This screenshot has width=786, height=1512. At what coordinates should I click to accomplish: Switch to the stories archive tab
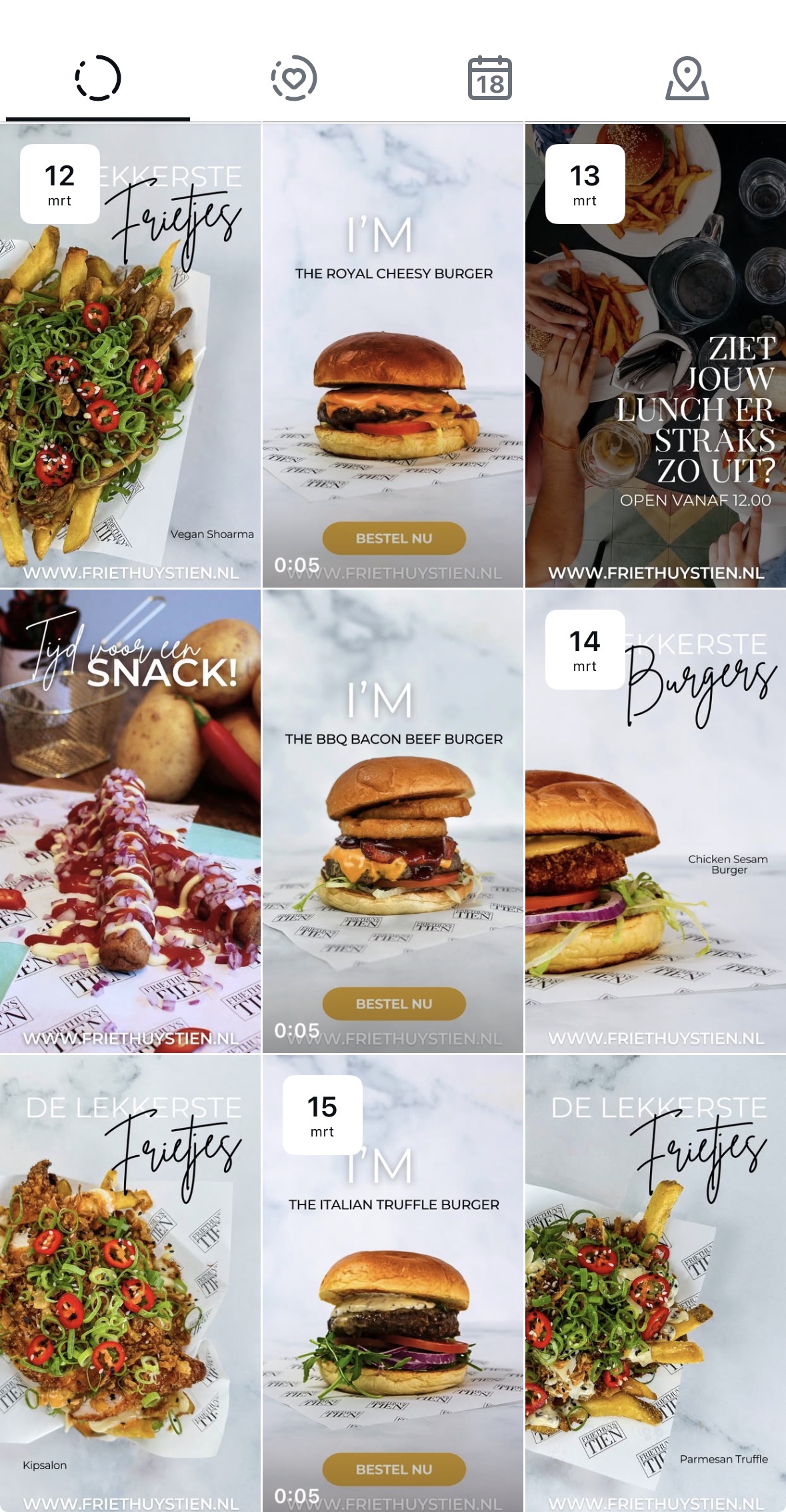[x=97, y=78]
